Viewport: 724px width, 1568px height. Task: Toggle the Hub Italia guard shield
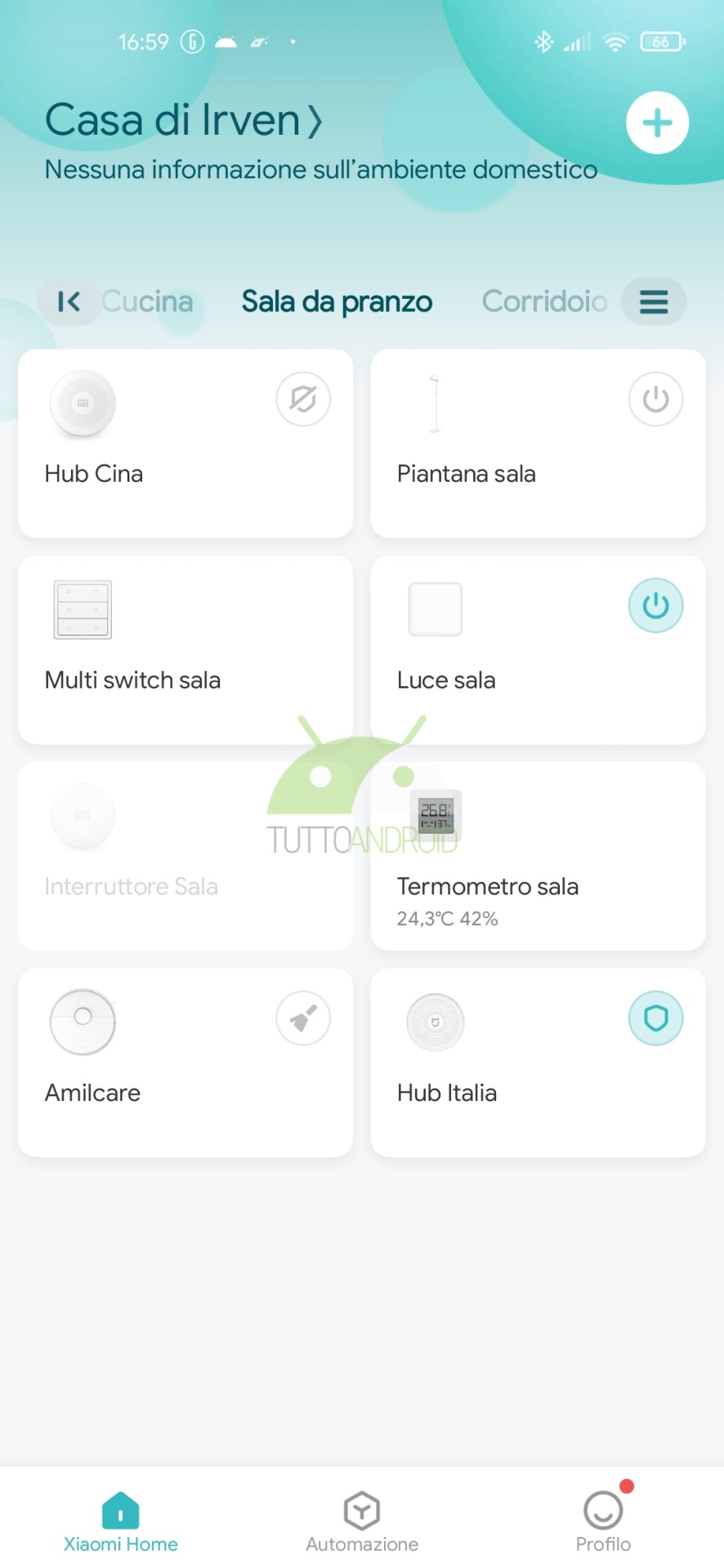pos(655,1018)
